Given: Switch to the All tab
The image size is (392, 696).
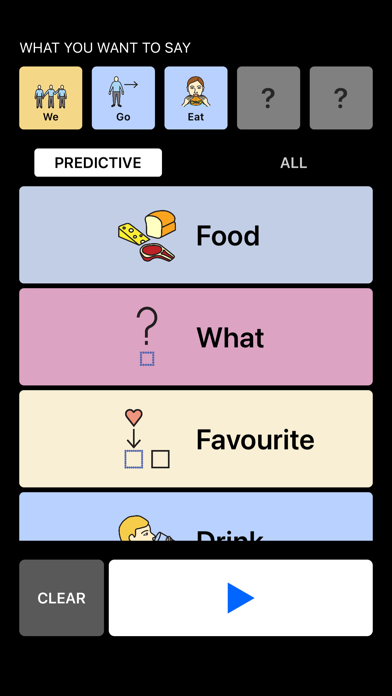Looking at the screenshot, I should point(293,162).
